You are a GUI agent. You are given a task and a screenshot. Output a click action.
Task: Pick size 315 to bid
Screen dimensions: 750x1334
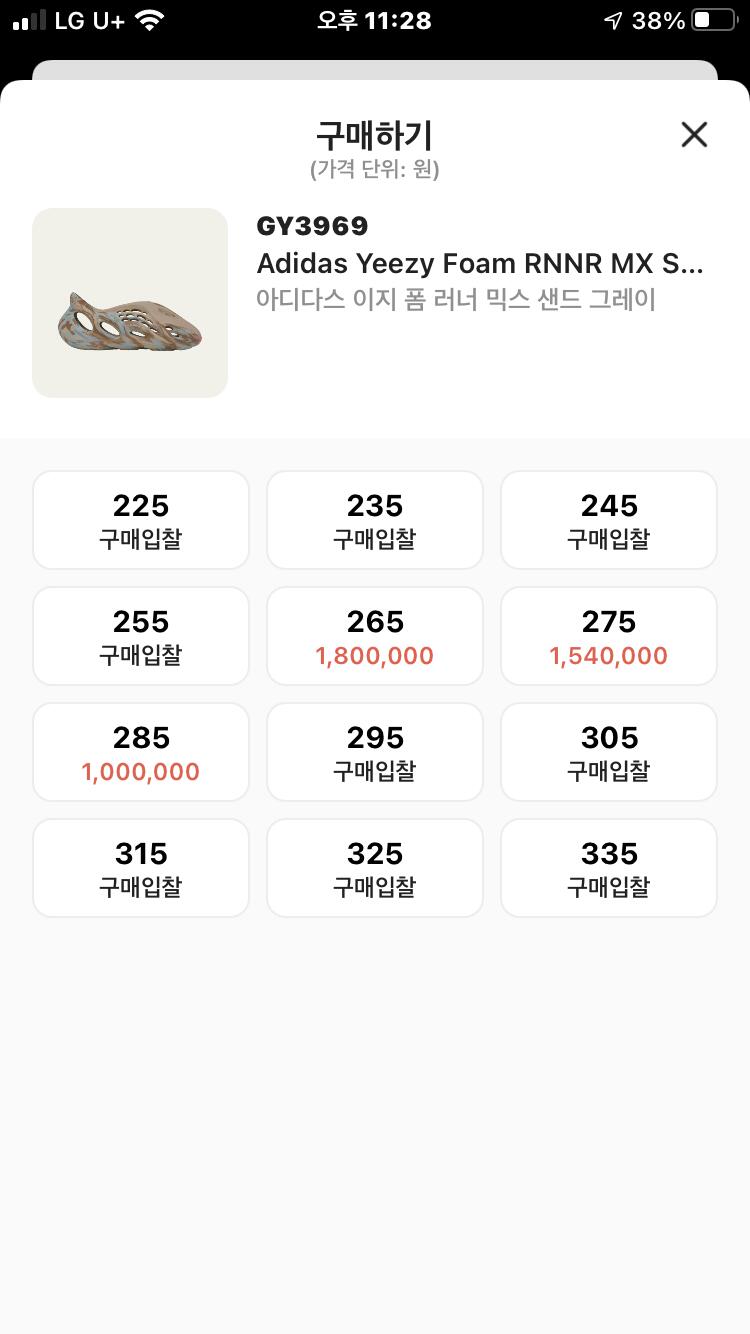[141, 868]
